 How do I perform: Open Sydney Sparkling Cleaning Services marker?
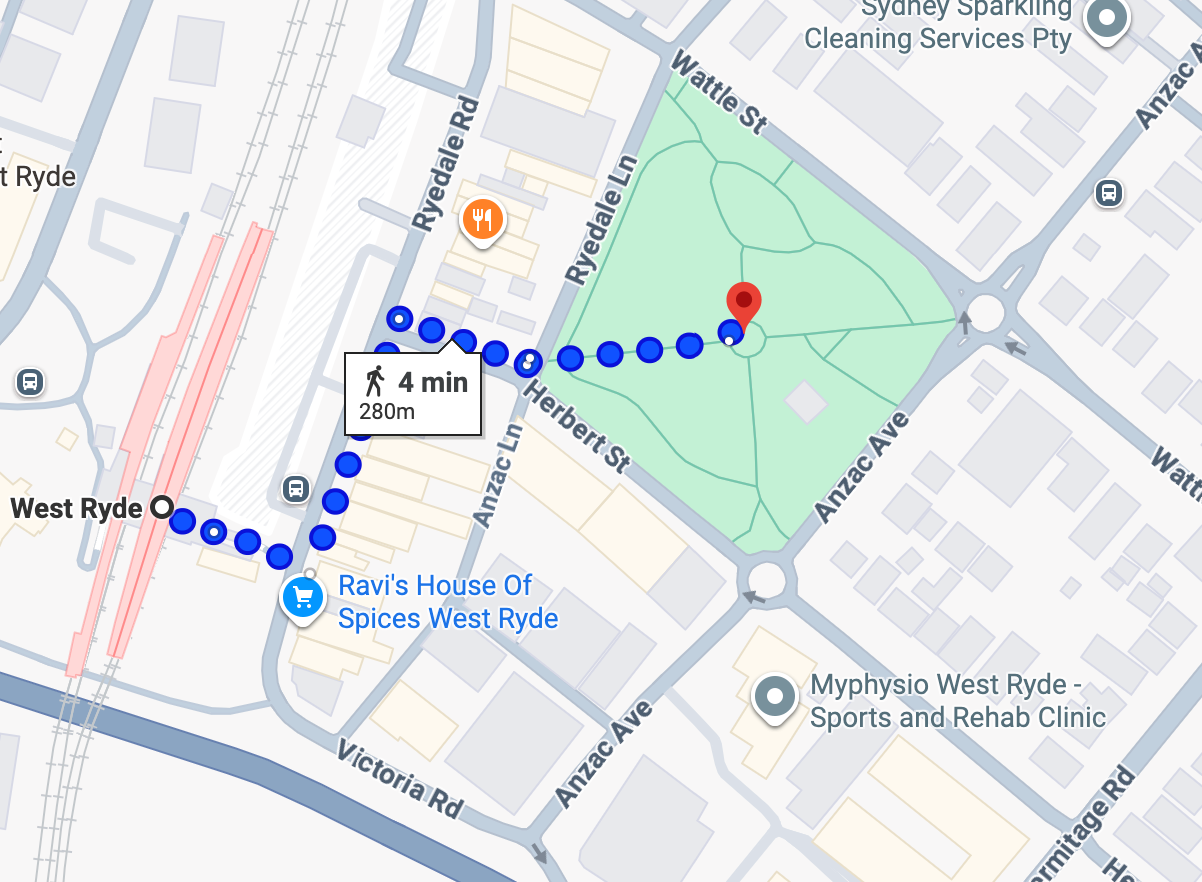point(1108,19)
